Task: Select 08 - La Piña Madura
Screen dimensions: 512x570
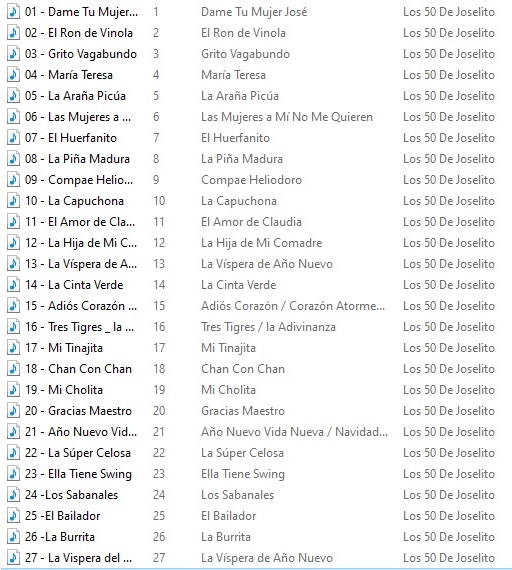Action: (77, 159)
